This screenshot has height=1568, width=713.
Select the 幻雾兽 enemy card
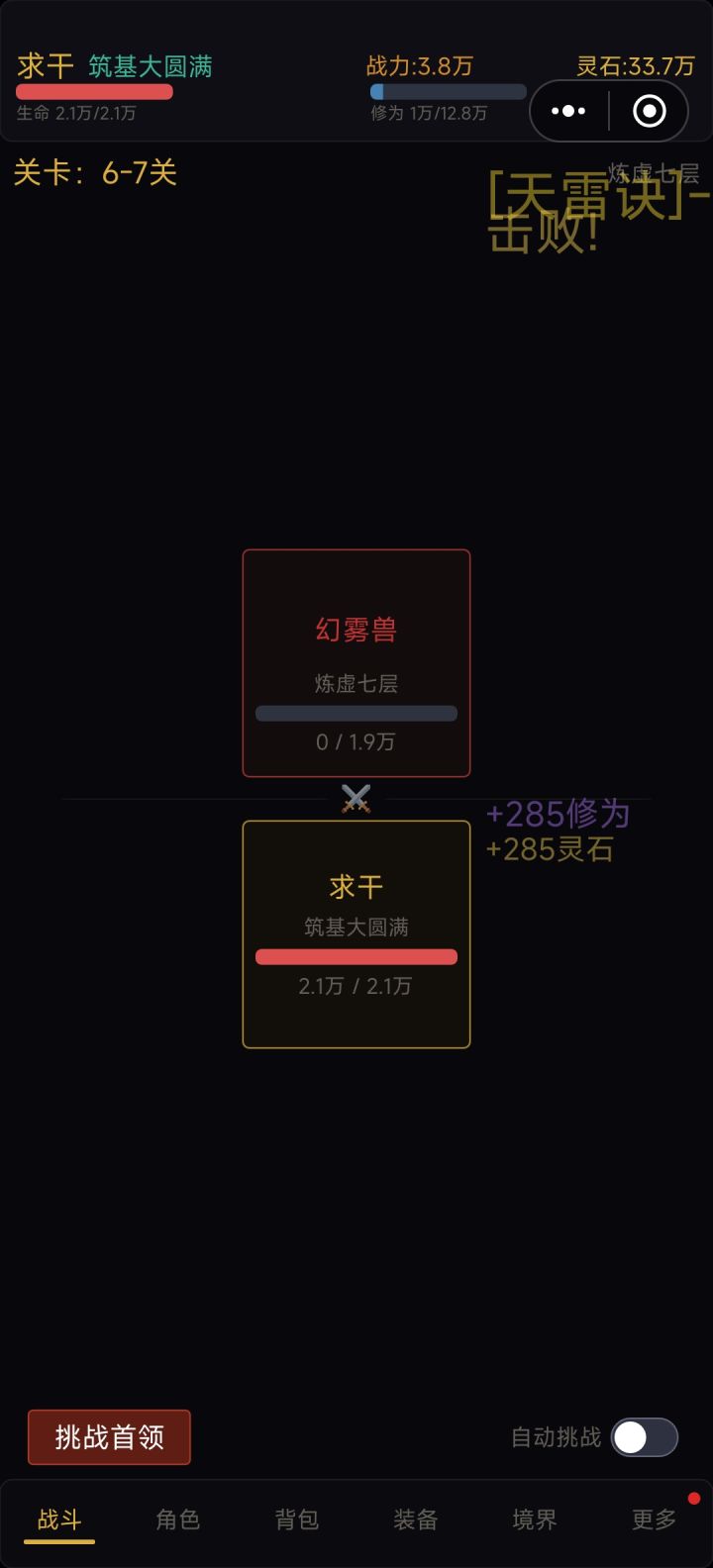click(356, 663)
